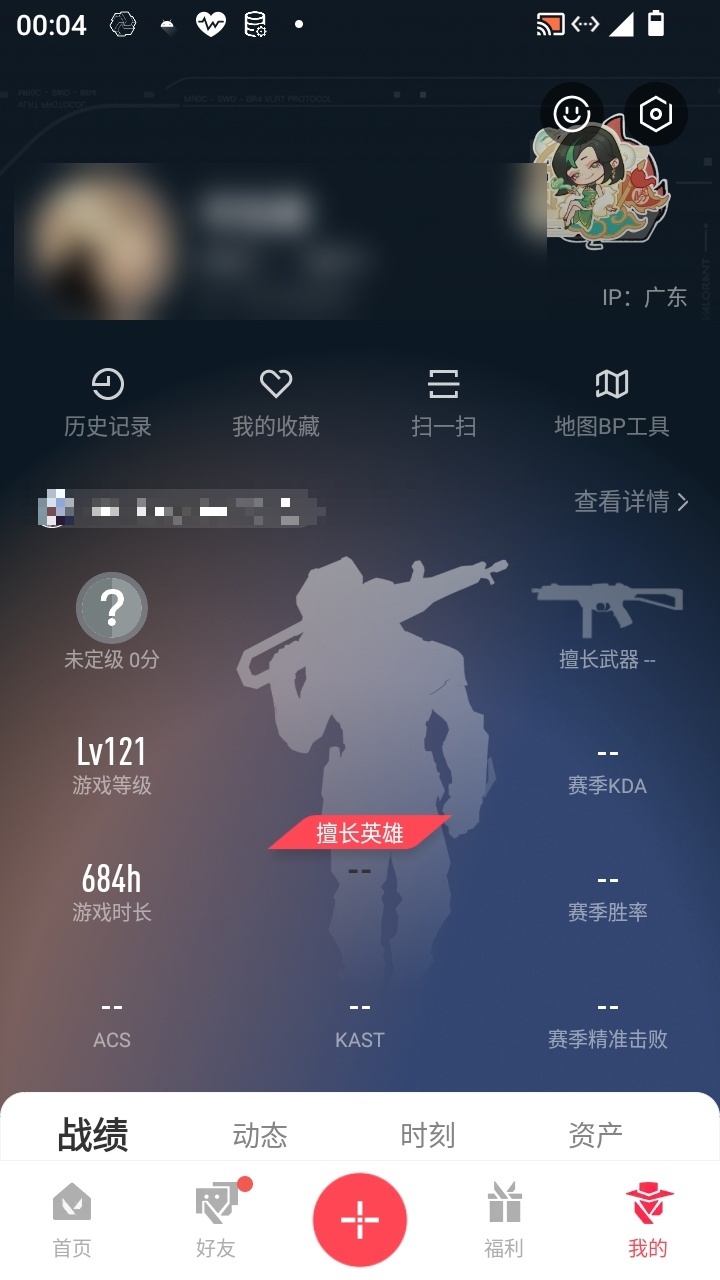Viewport: 720px width, 1280px height.
Task: Switch to the 时刻 tab
Action: [x=428, y=1135]
